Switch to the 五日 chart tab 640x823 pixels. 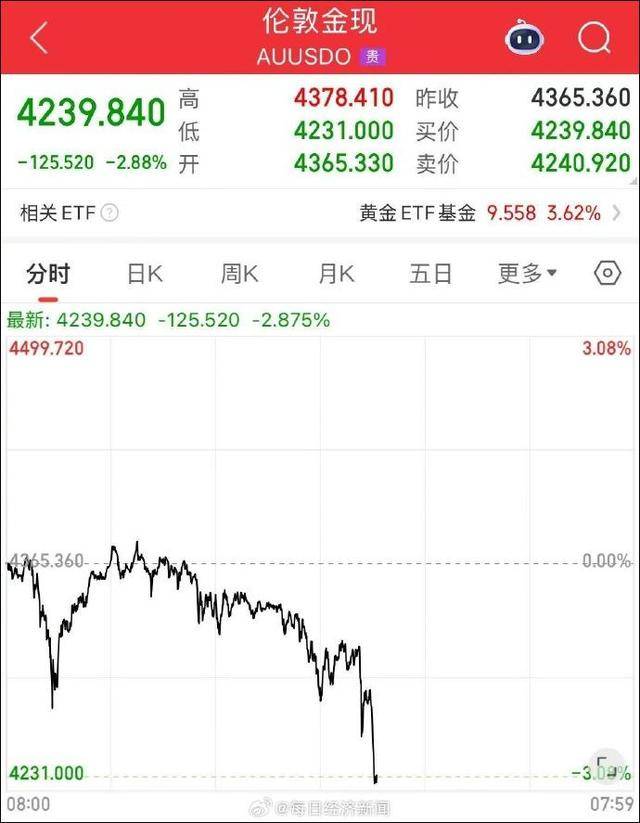coord(431,274)
